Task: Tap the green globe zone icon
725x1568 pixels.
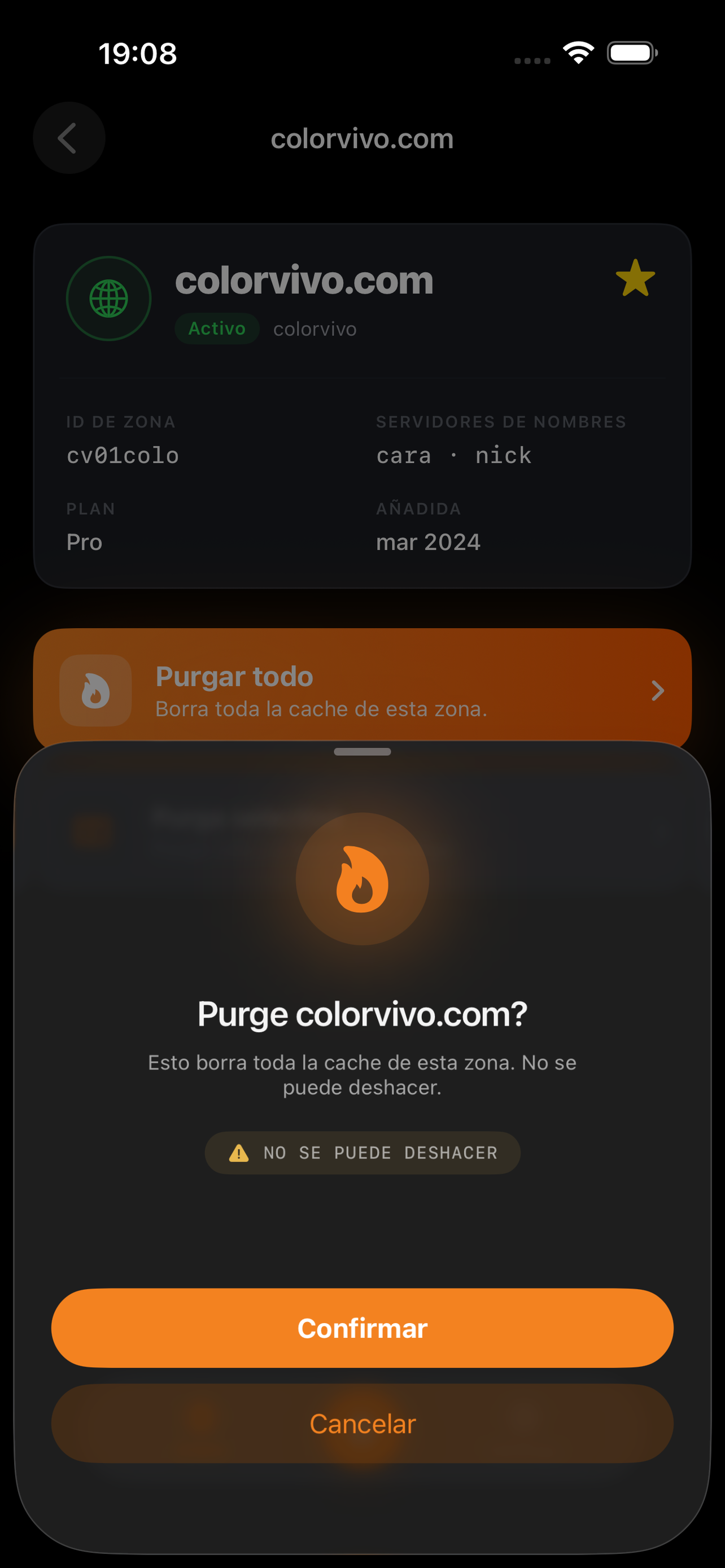Action: tap(108, 298)
